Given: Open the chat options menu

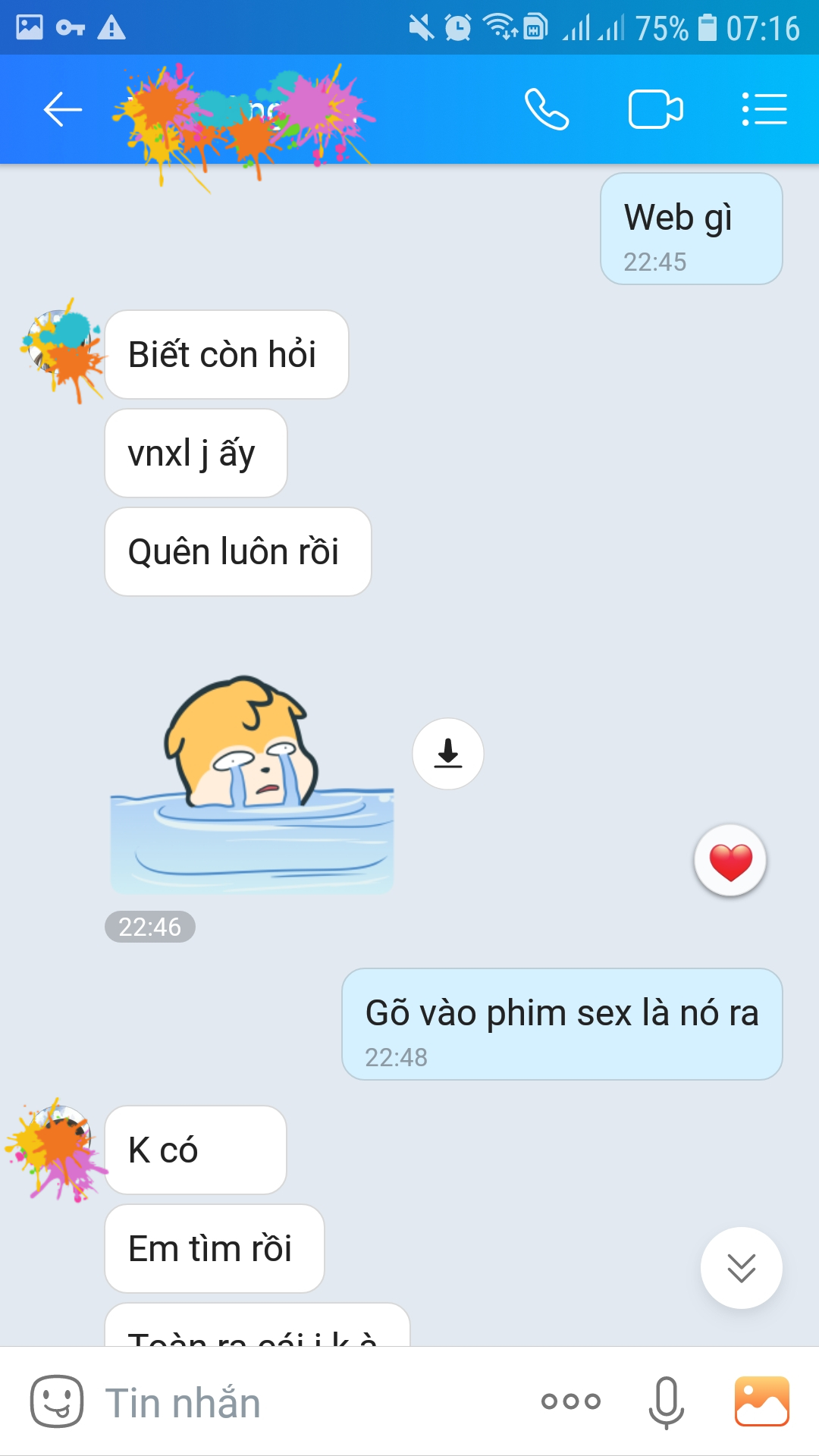Looking at the screenshot, I should pos(764,110).
